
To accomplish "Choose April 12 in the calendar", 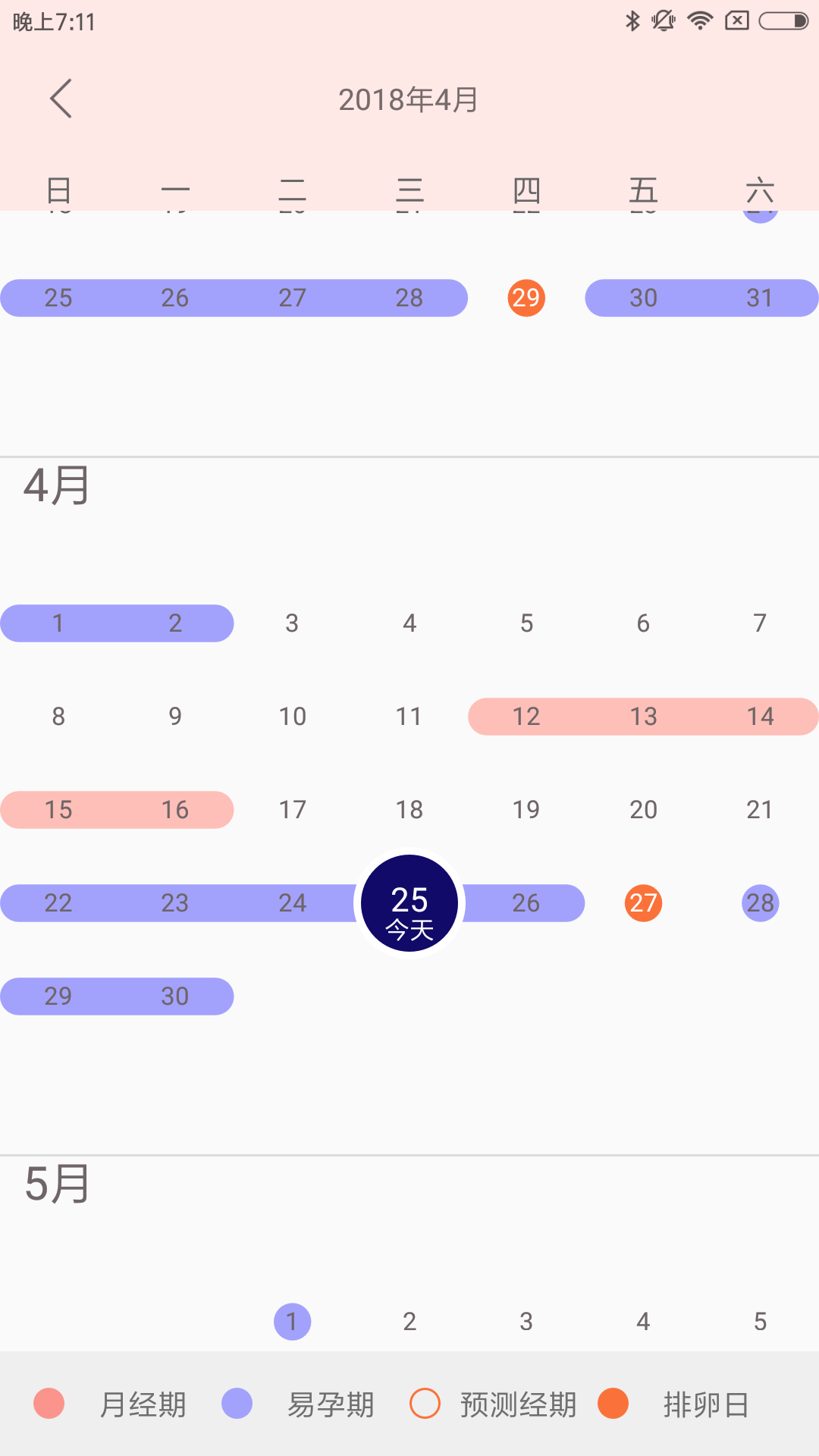I will [526, 717].
